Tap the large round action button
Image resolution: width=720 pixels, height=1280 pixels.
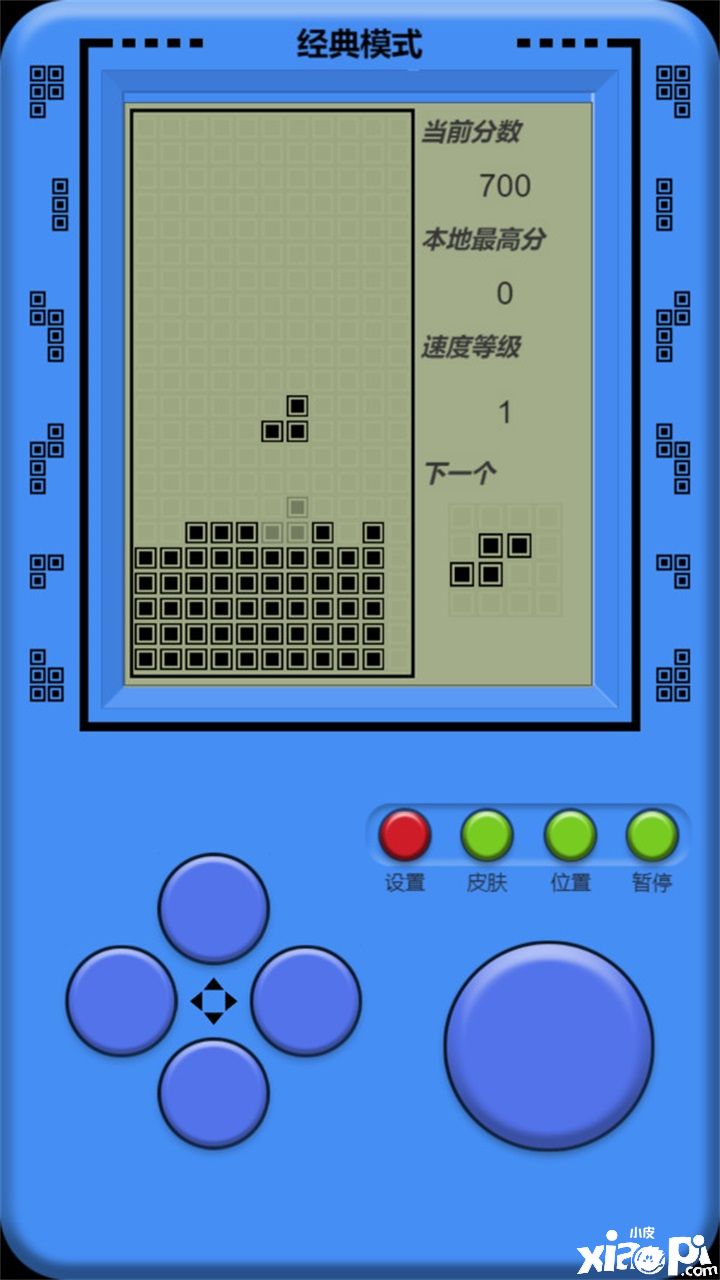549,1045
